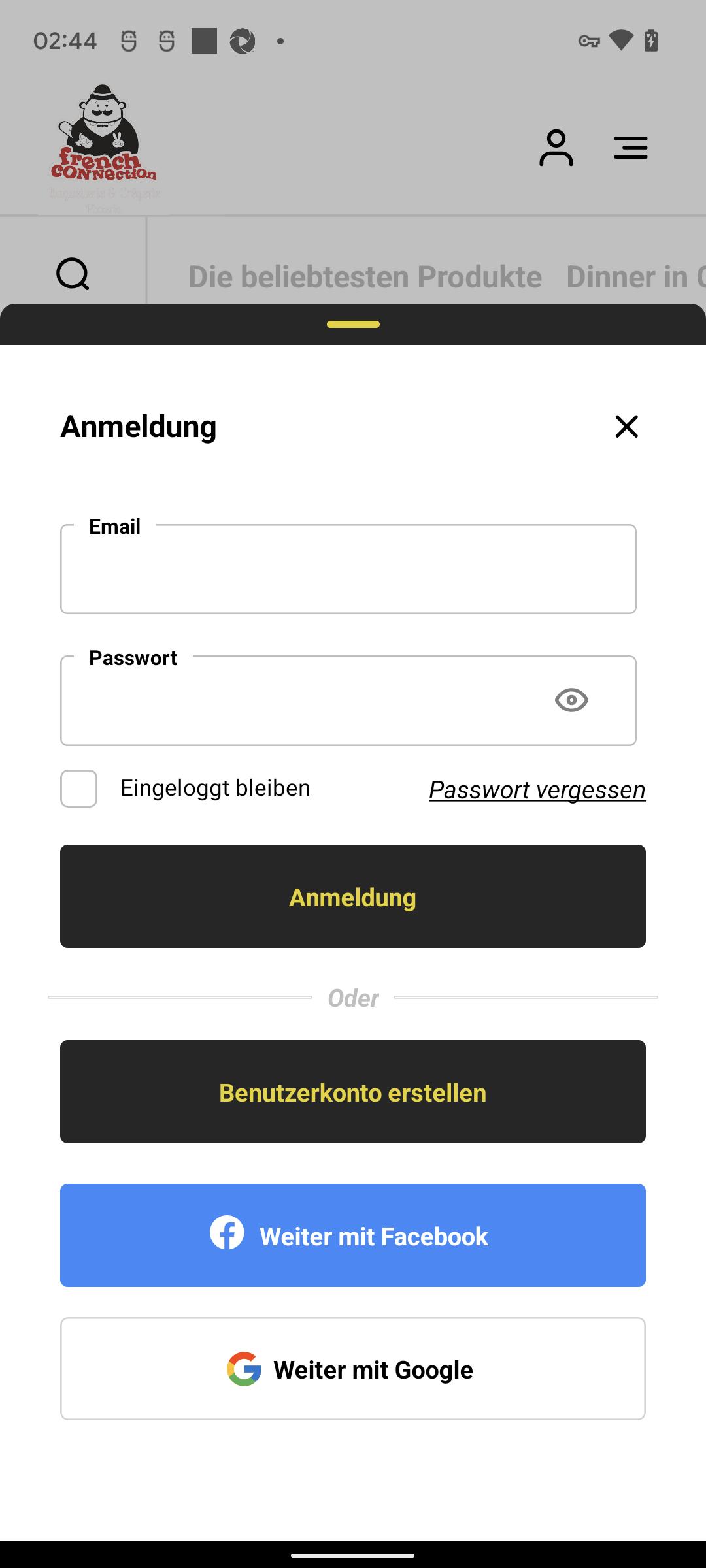Continue with Weiter mit Facebook

pyautogui.click(x=353, y=1235)
